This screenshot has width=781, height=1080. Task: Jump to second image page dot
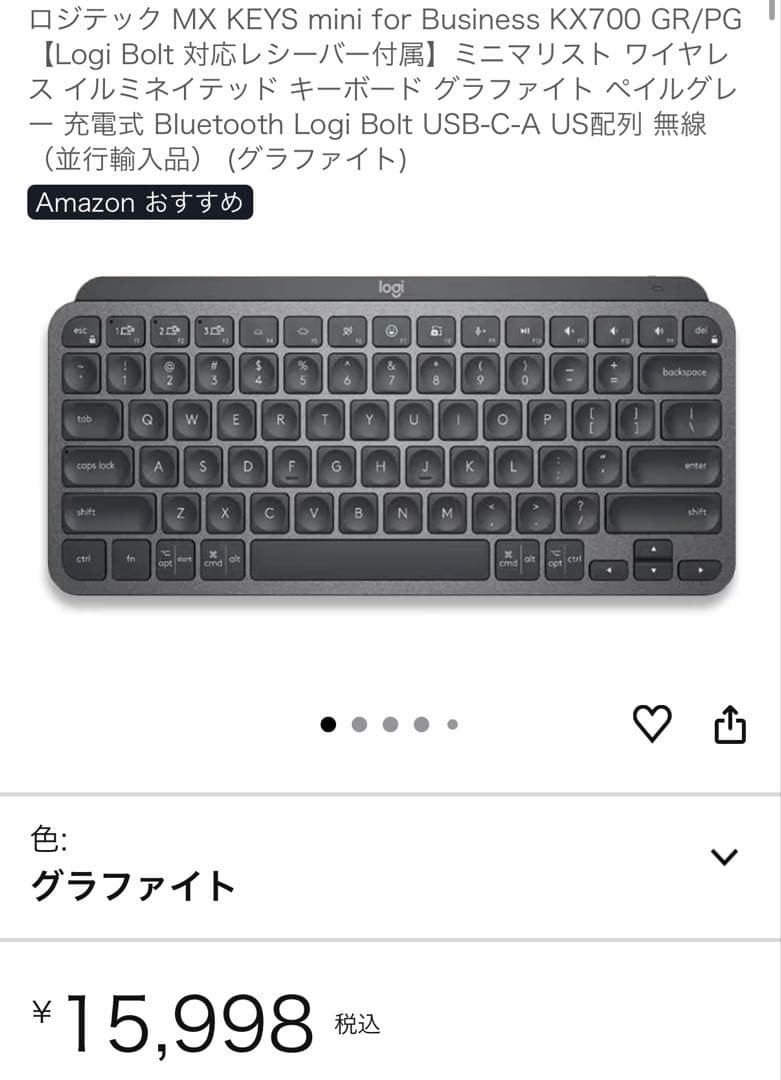[359, 725]
